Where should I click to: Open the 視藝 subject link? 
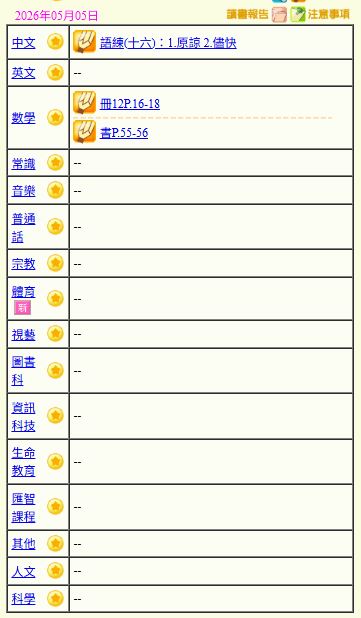point(23,335)
